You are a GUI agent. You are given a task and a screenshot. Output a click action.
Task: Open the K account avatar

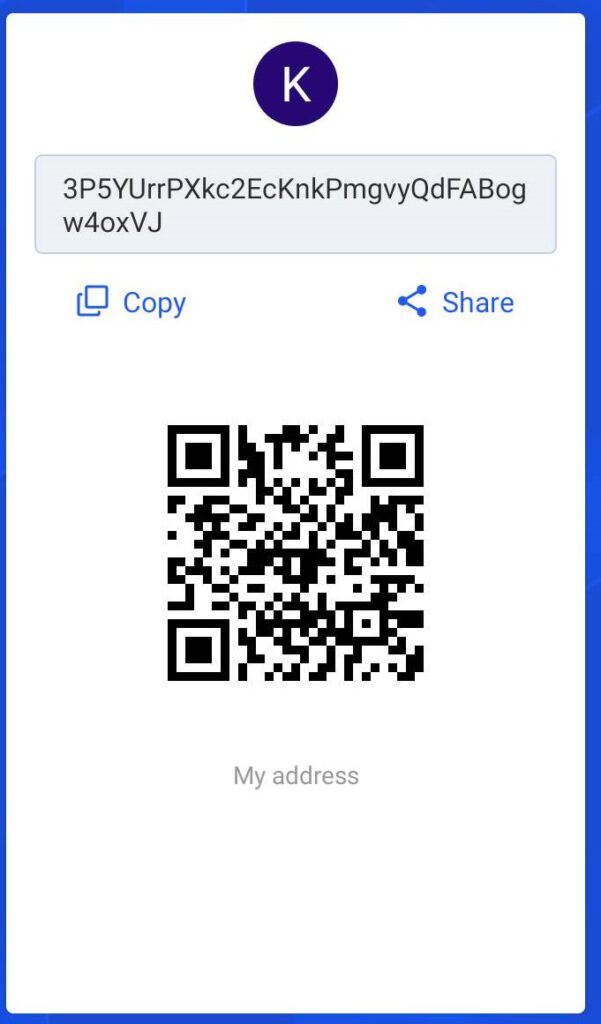pyautogui.click(x=295, y=84)
